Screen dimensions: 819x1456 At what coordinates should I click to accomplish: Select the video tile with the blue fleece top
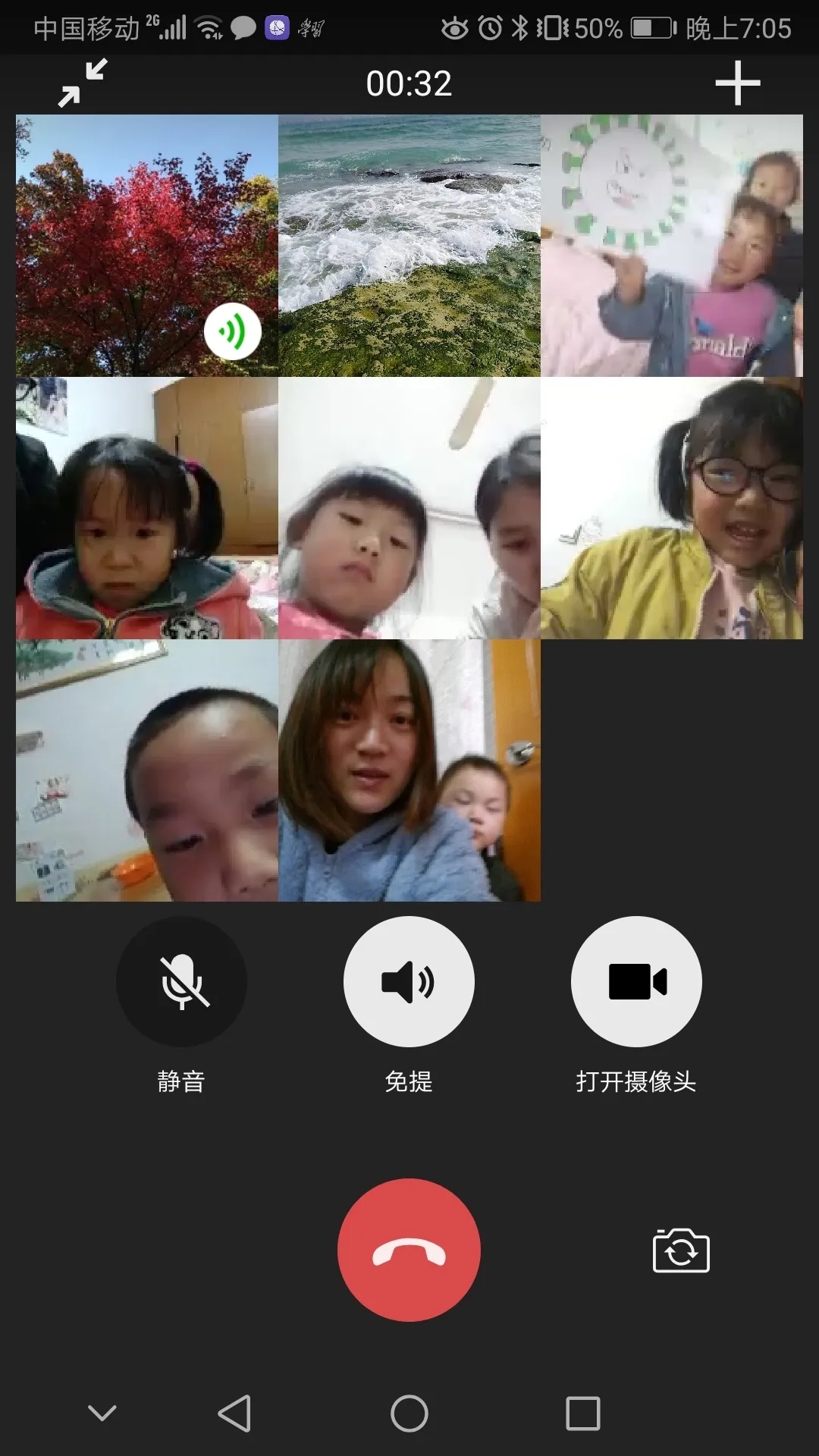pos(409,770)
